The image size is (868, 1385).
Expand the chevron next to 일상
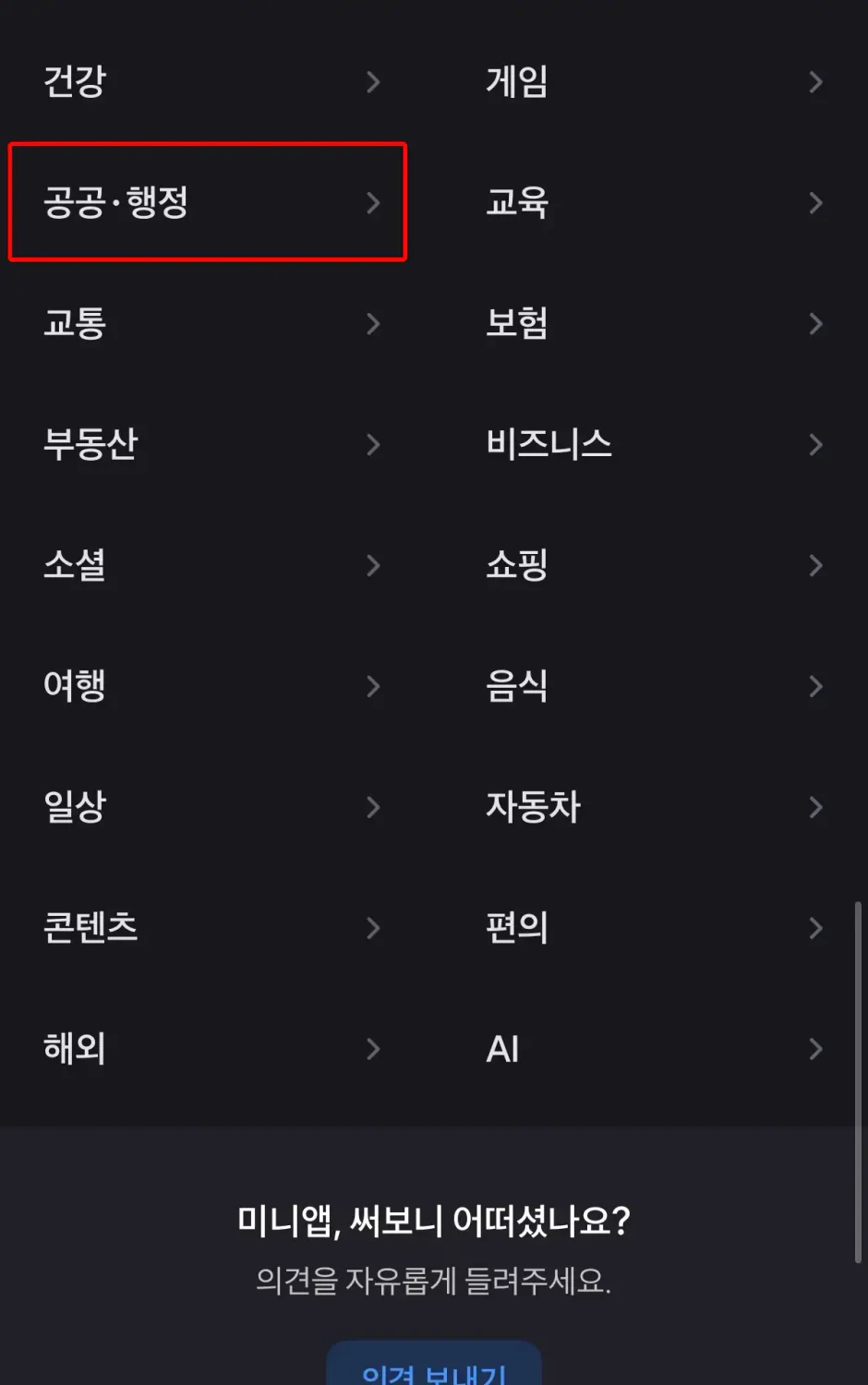374,807
